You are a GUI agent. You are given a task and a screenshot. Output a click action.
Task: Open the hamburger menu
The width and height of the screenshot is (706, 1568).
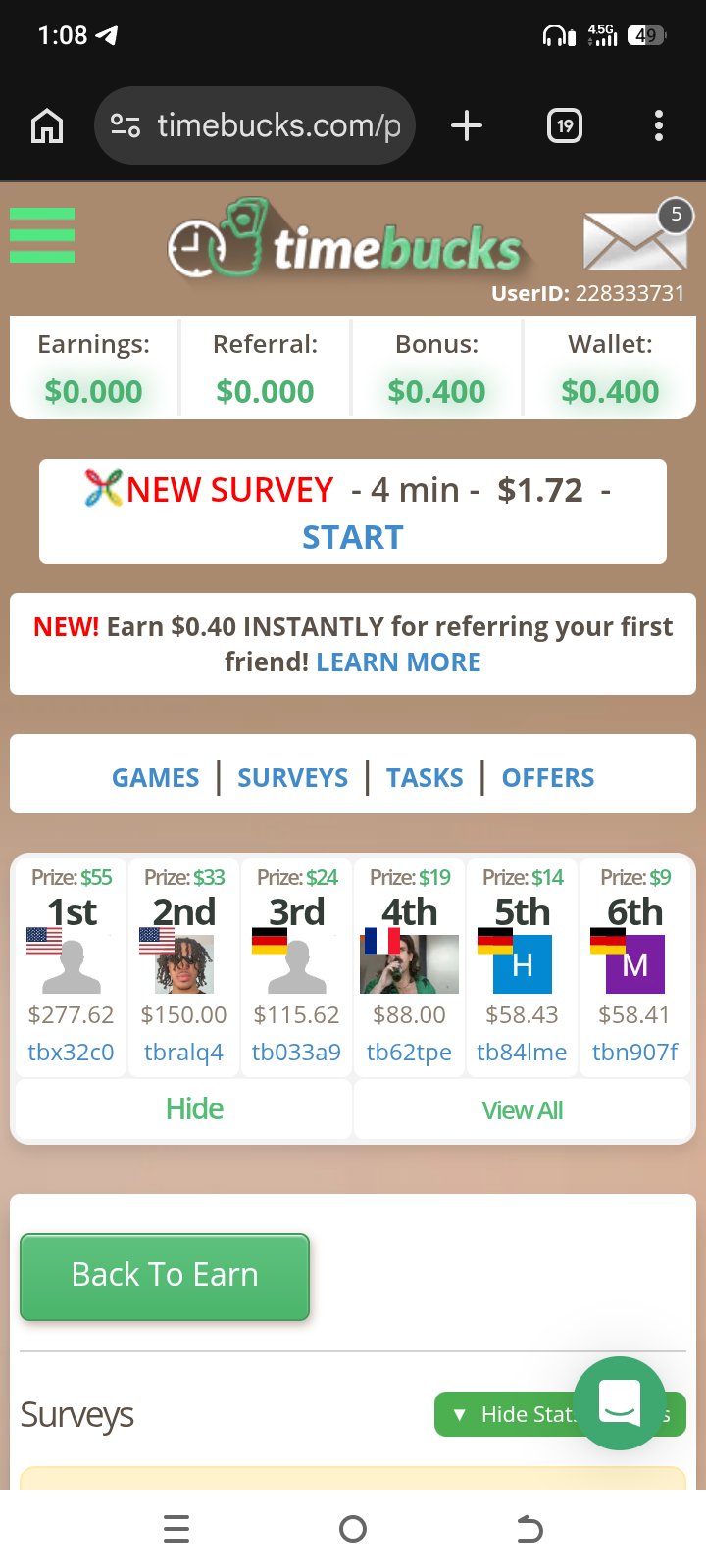pyautogui.click(x=42, y=235)
